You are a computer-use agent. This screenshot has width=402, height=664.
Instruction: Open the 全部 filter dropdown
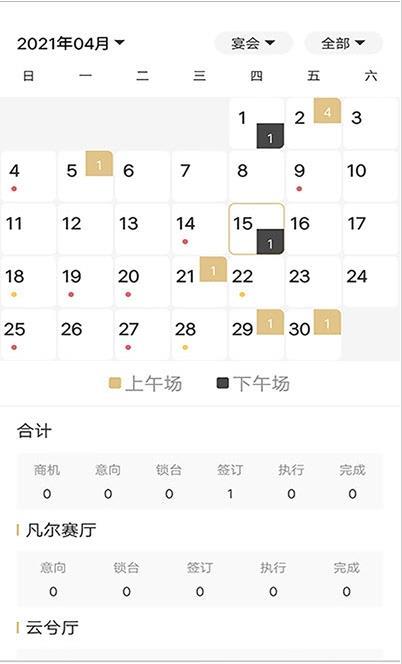click(344, 43)
